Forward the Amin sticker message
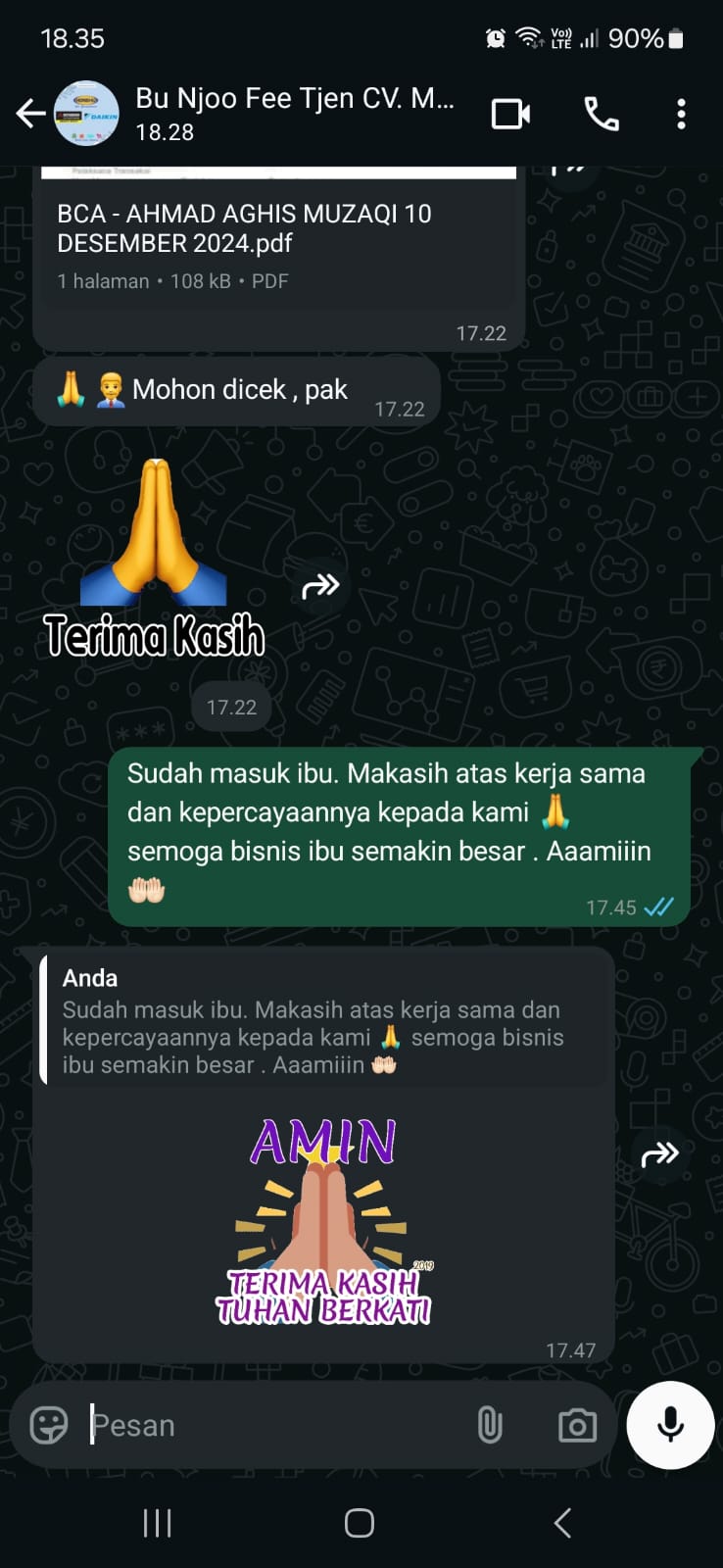This screenshot has height=1568, width=723. click(659, 1153)
